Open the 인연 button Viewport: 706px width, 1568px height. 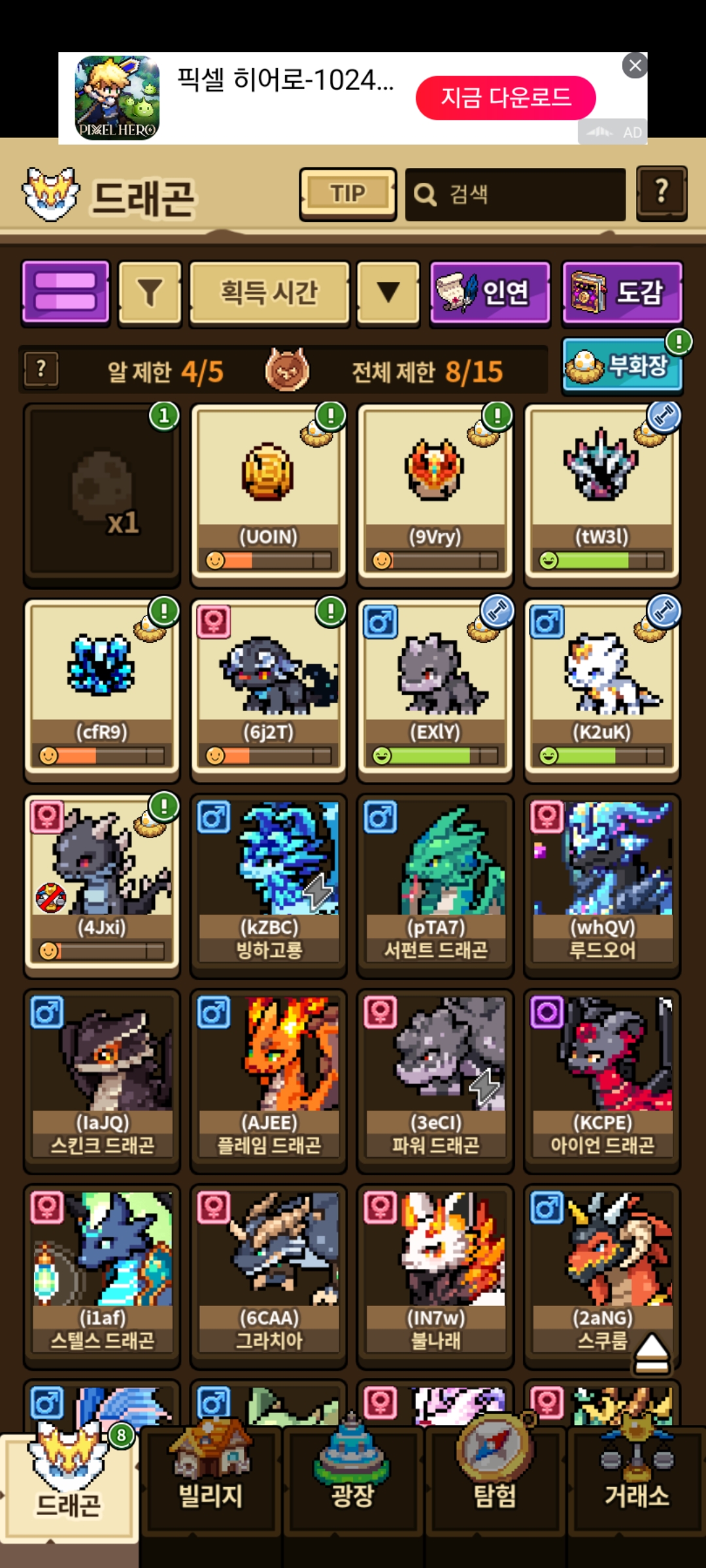pos(490,292)
